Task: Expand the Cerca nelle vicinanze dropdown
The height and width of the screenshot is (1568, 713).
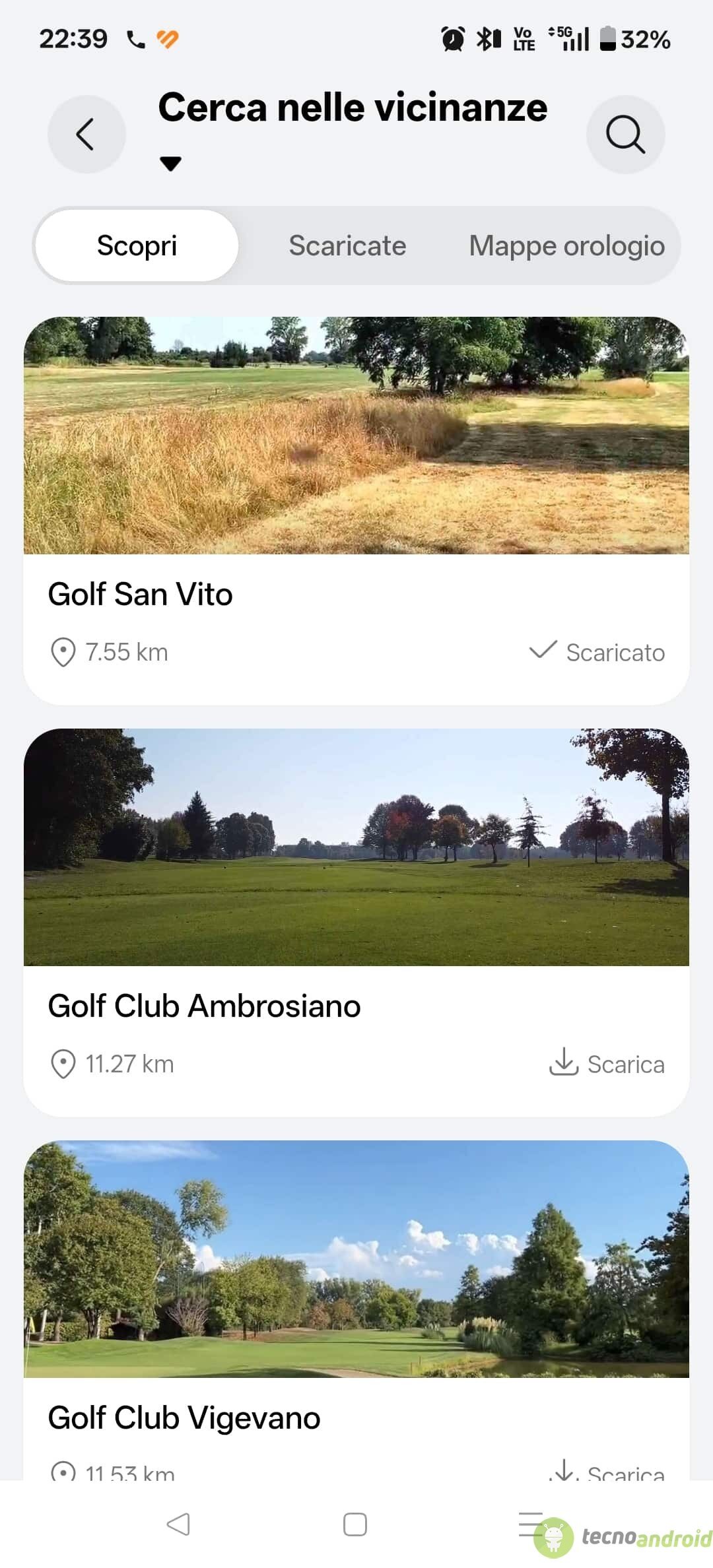Action: pyautogui.click(x=170, y=164)
